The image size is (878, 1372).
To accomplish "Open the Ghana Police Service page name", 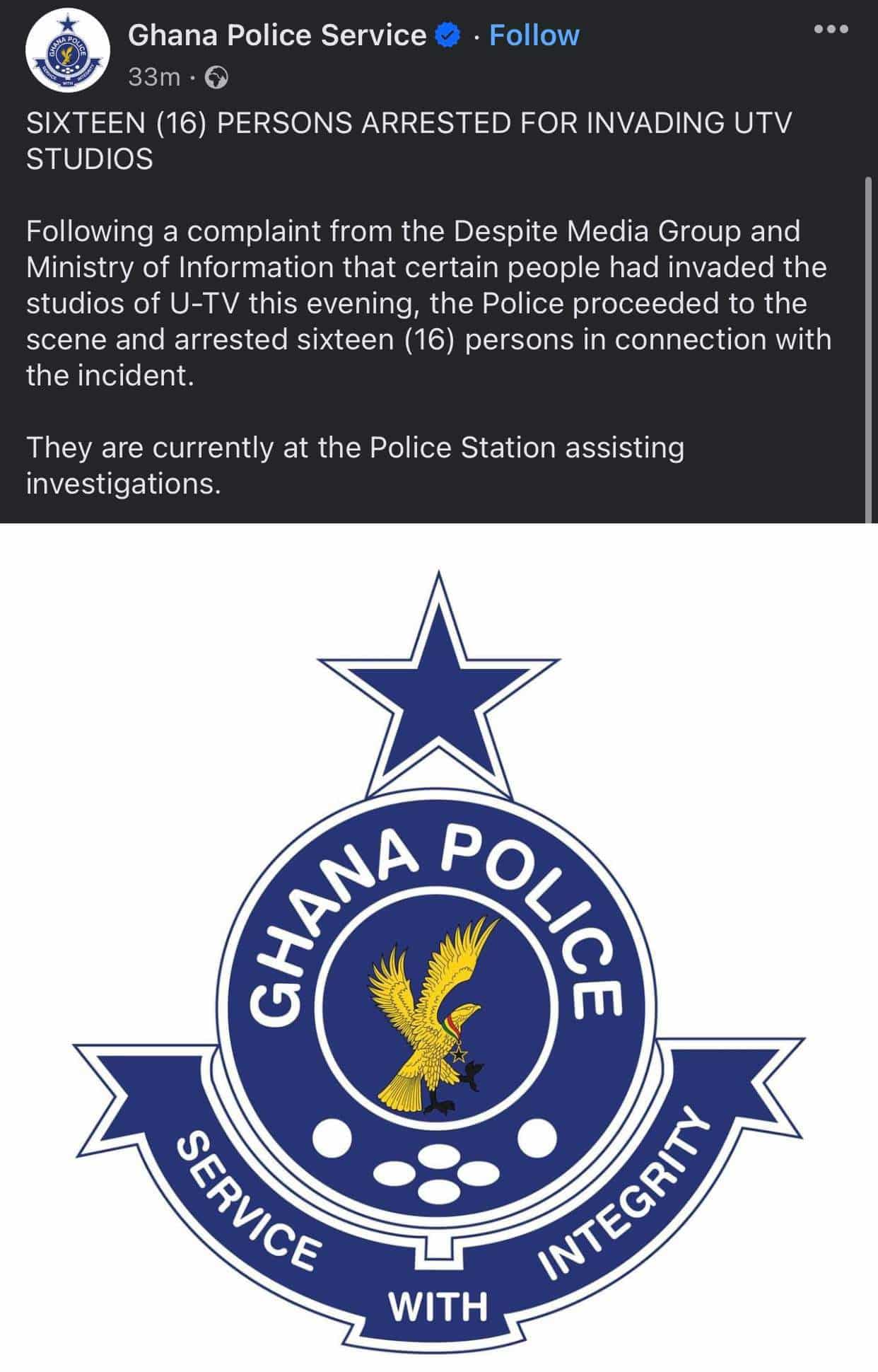I will 277,35.
